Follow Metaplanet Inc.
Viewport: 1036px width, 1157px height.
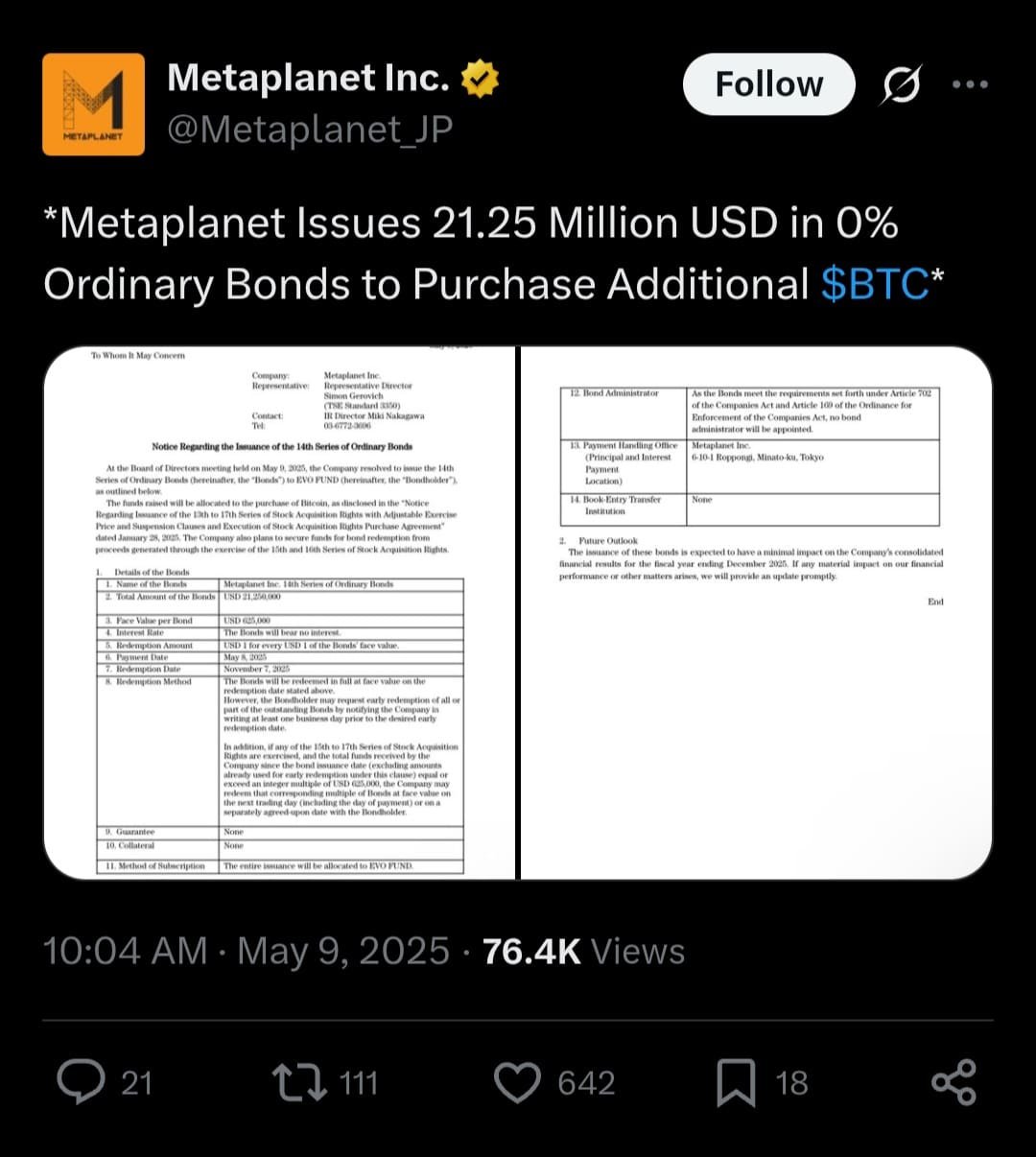pyautogui.click(x=768, y=84)
